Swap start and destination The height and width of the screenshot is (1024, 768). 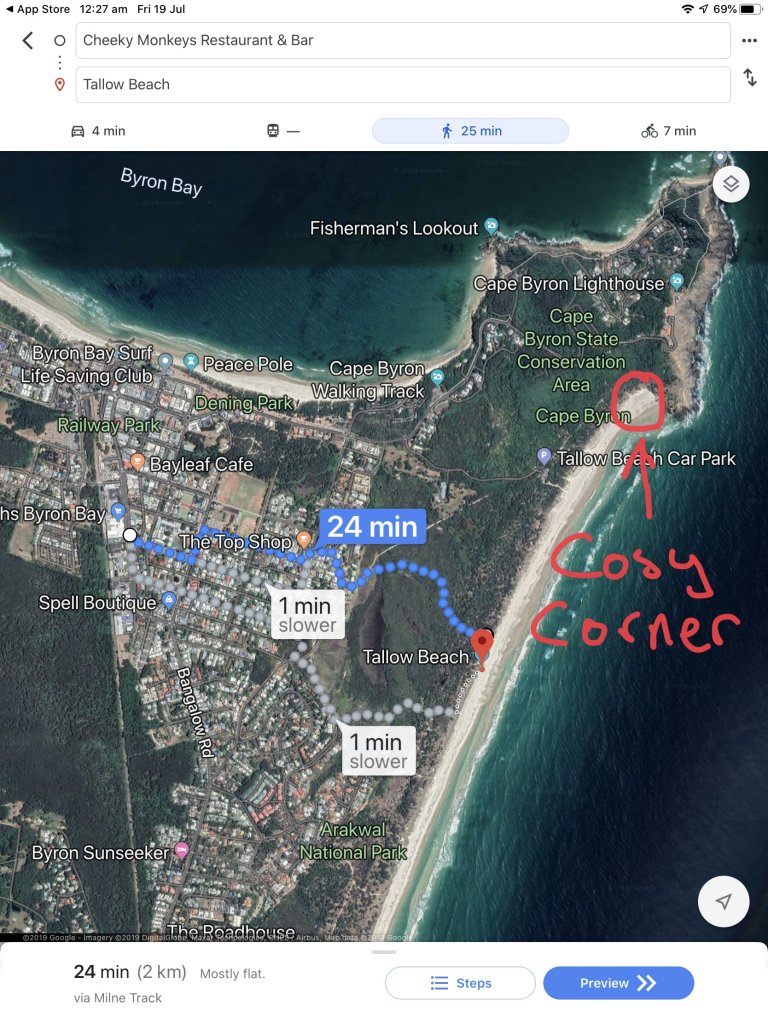(750, 78)
